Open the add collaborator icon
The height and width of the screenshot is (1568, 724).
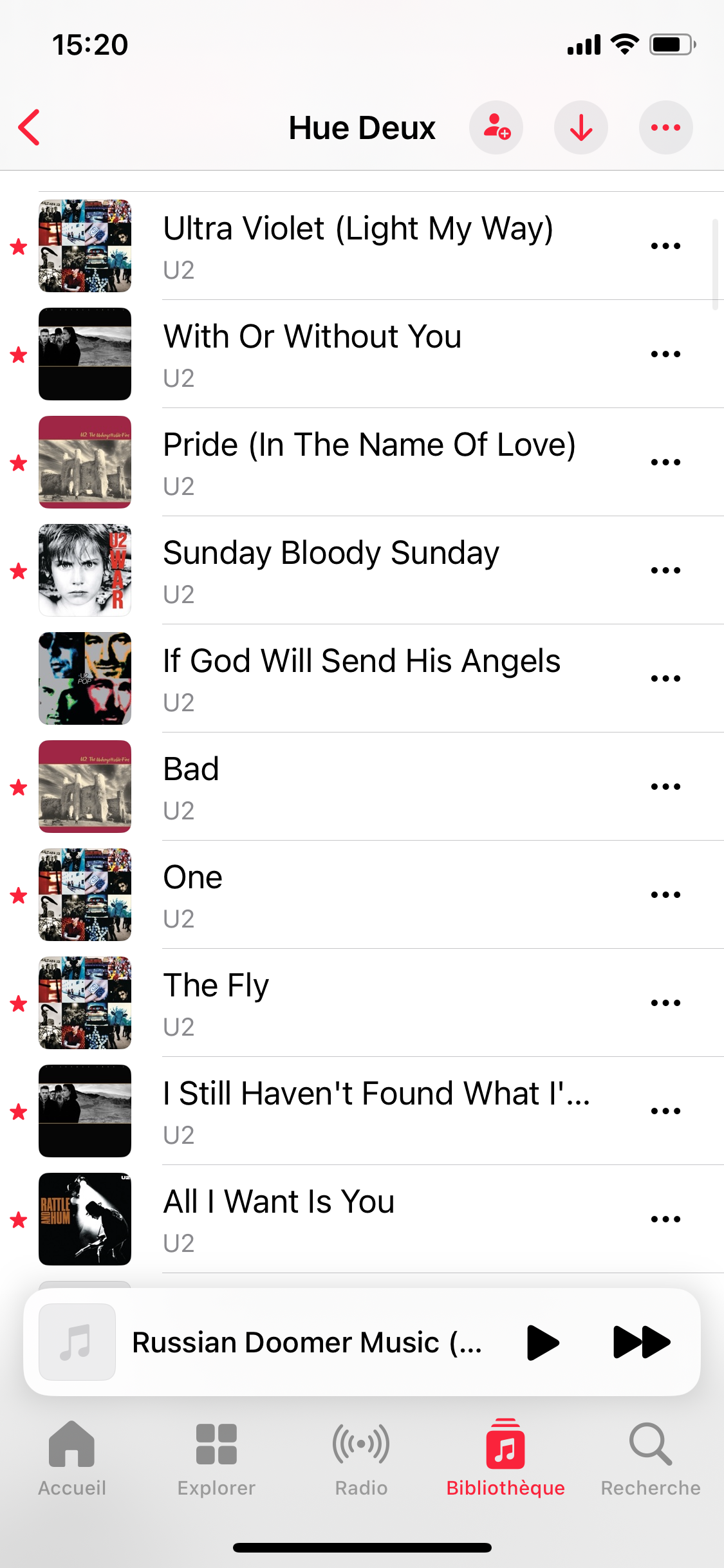[x=496, y=127]
